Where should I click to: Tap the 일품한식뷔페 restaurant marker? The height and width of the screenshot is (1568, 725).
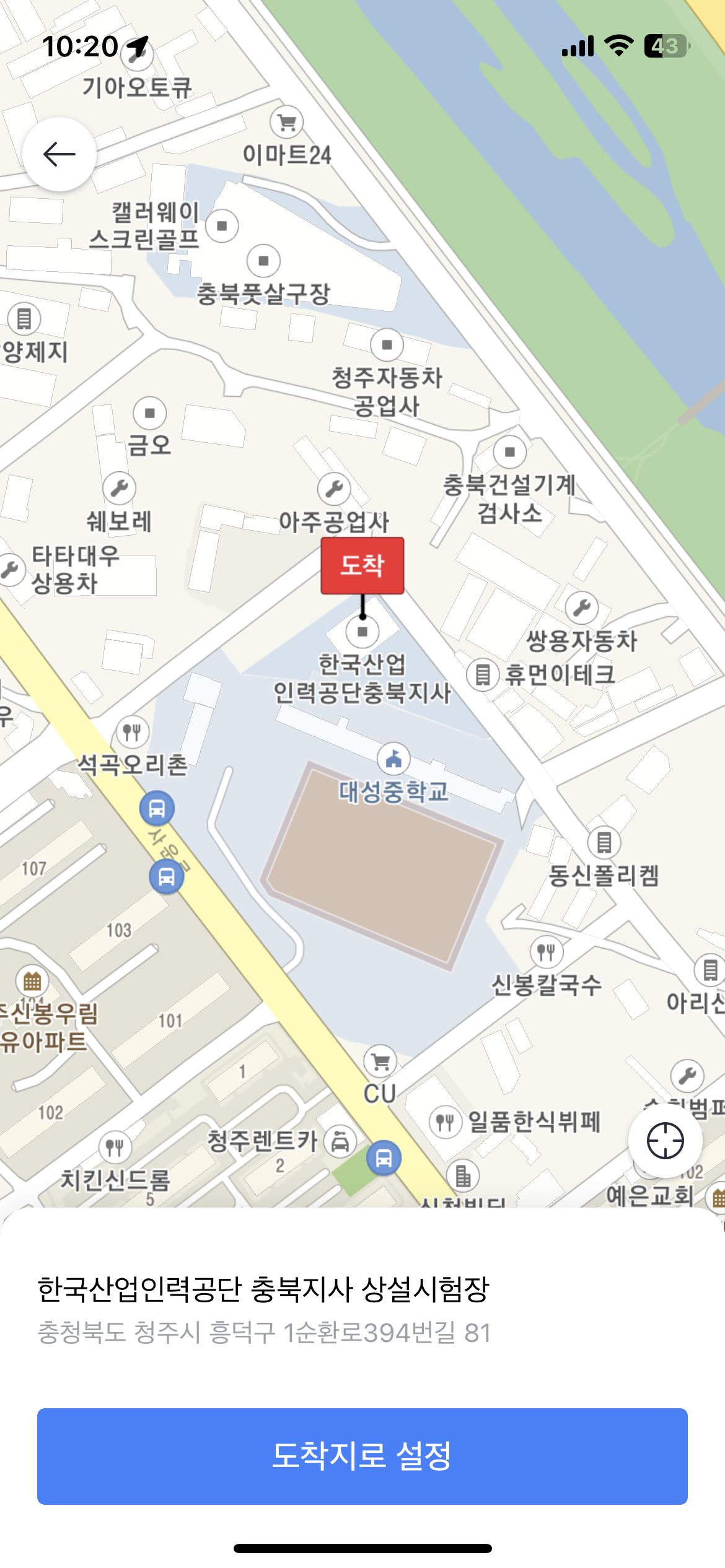446,1122
